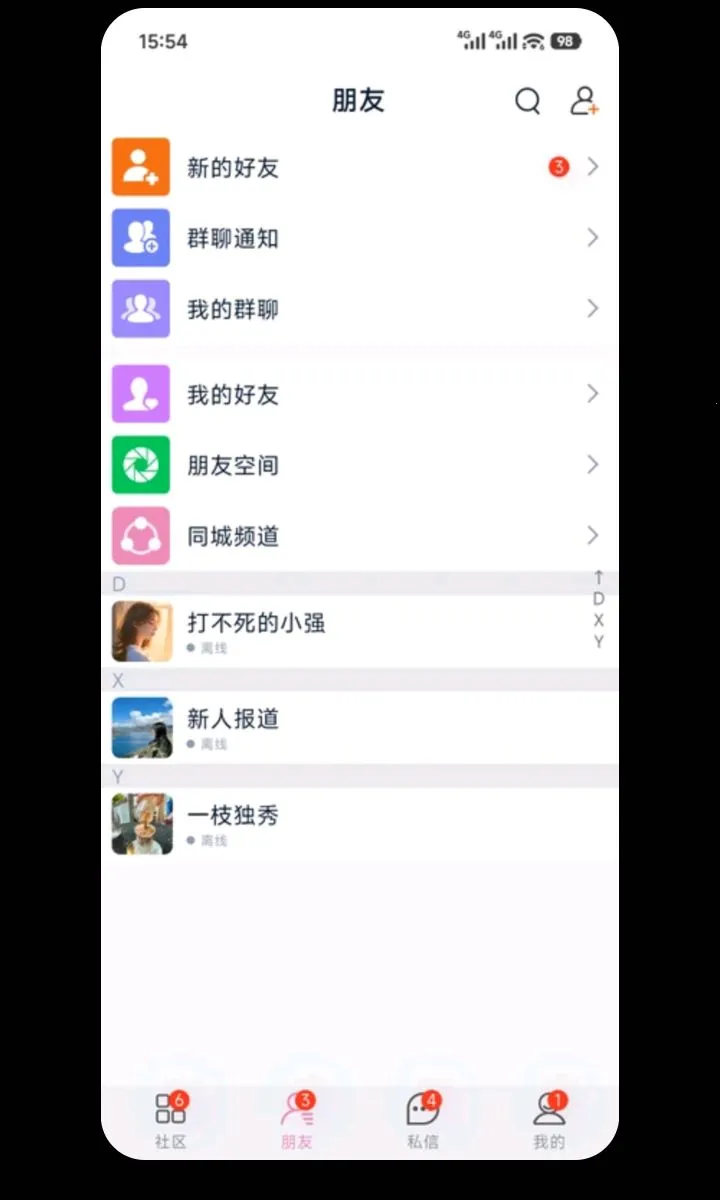This screenshot has height=1200, width=720.
Task: Select the 朋友 tab
Action: pos(297,1121)
